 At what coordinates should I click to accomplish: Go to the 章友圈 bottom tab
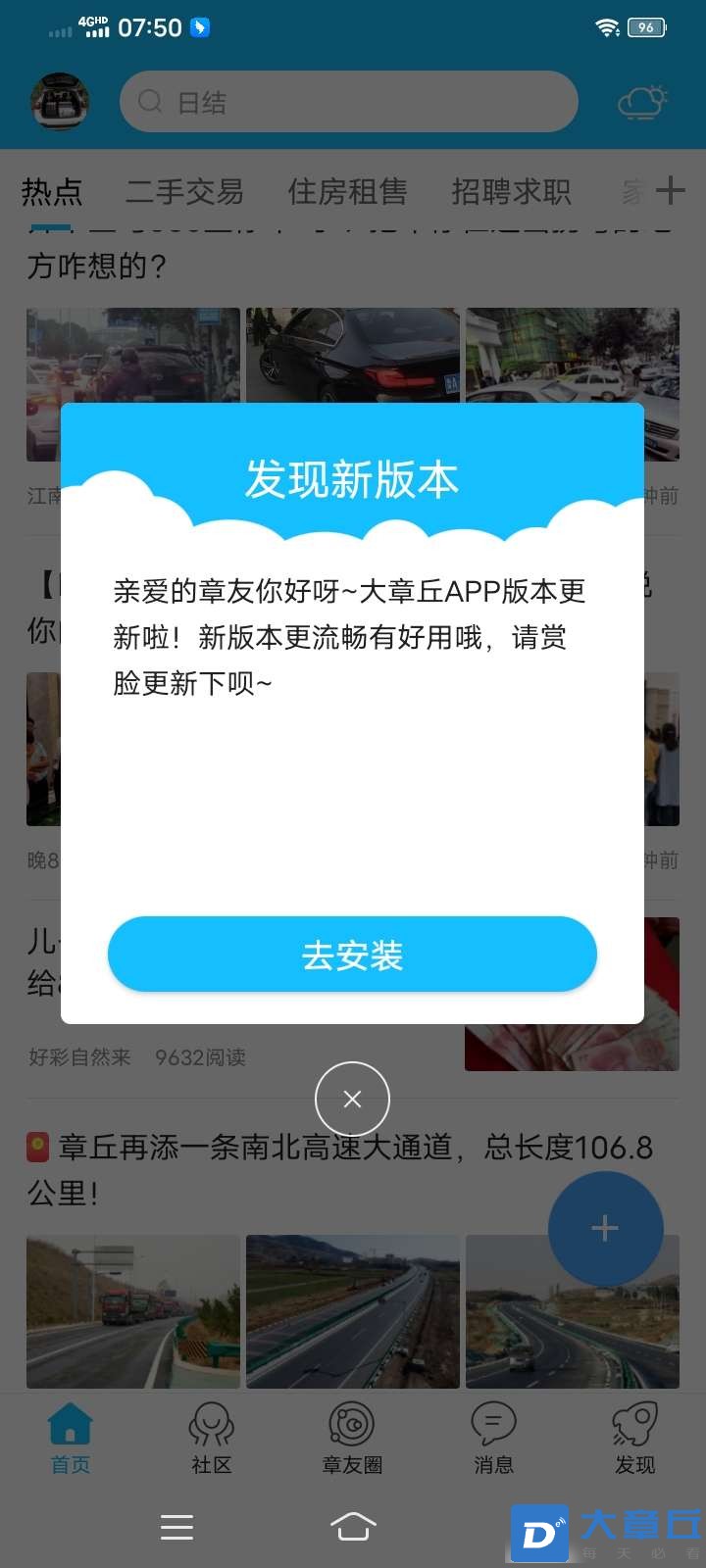coord(352,1438)
